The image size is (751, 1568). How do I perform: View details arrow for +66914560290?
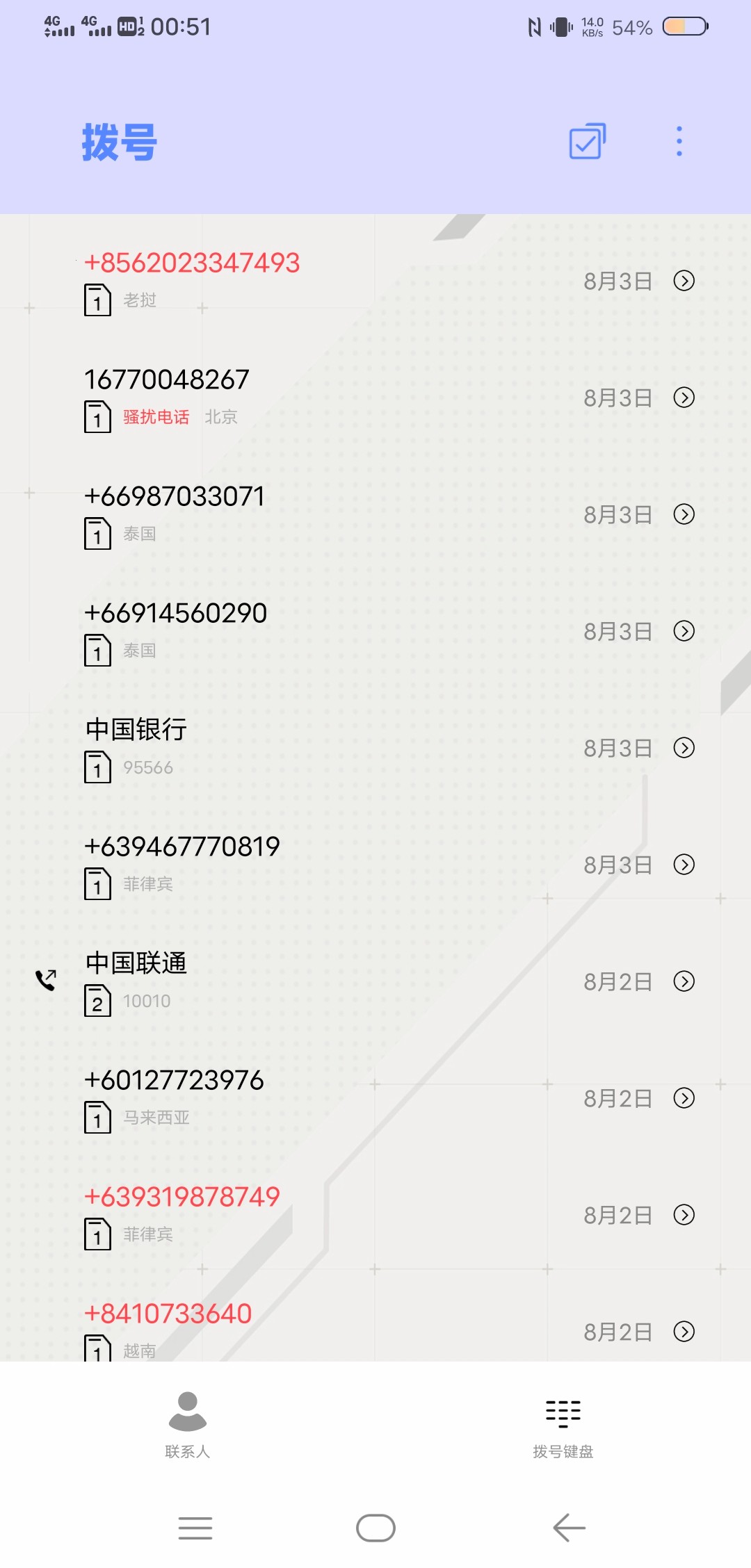[684, 631]
